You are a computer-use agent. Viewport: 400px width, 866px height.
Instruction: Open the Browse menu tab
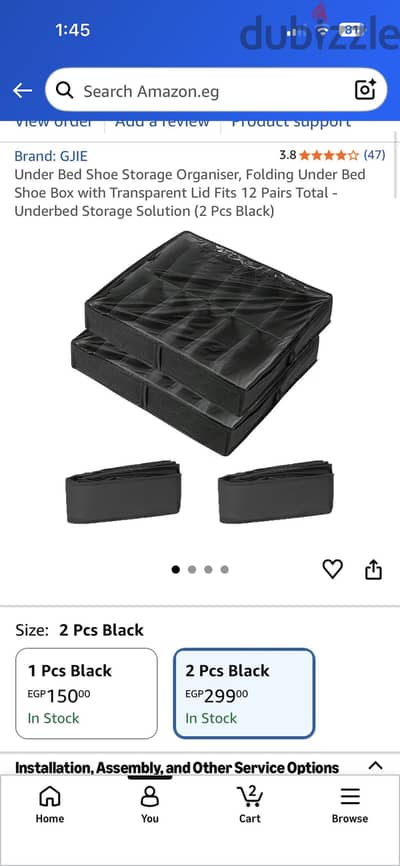(x=350, y=805)
